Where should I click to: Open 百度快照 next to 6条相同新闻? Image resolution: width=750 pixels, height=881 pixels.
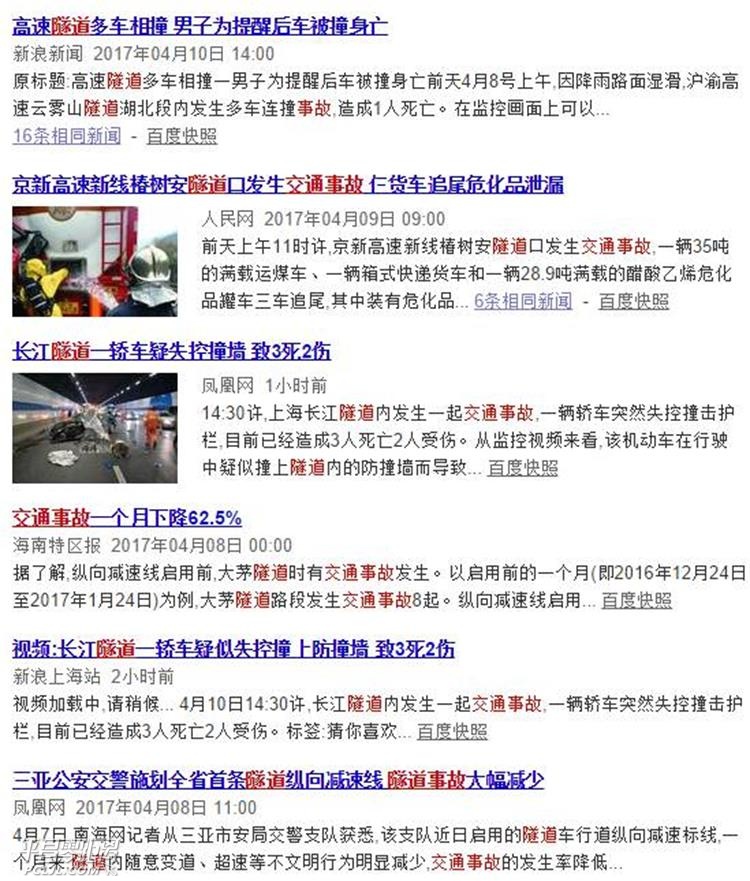[634, 301]
